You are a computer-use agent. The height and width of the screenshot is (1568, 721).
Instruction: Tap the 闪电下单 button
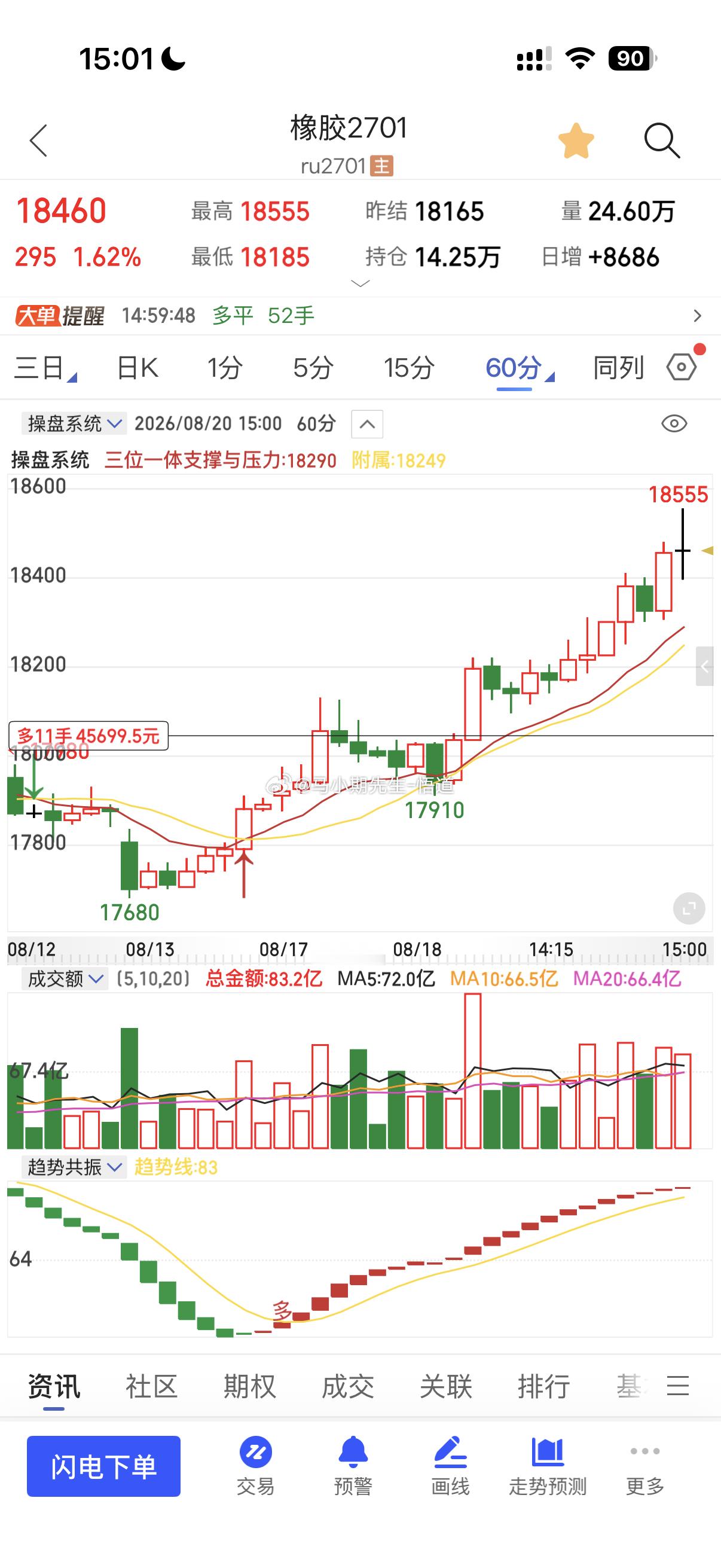click(x=103, y=1466)
